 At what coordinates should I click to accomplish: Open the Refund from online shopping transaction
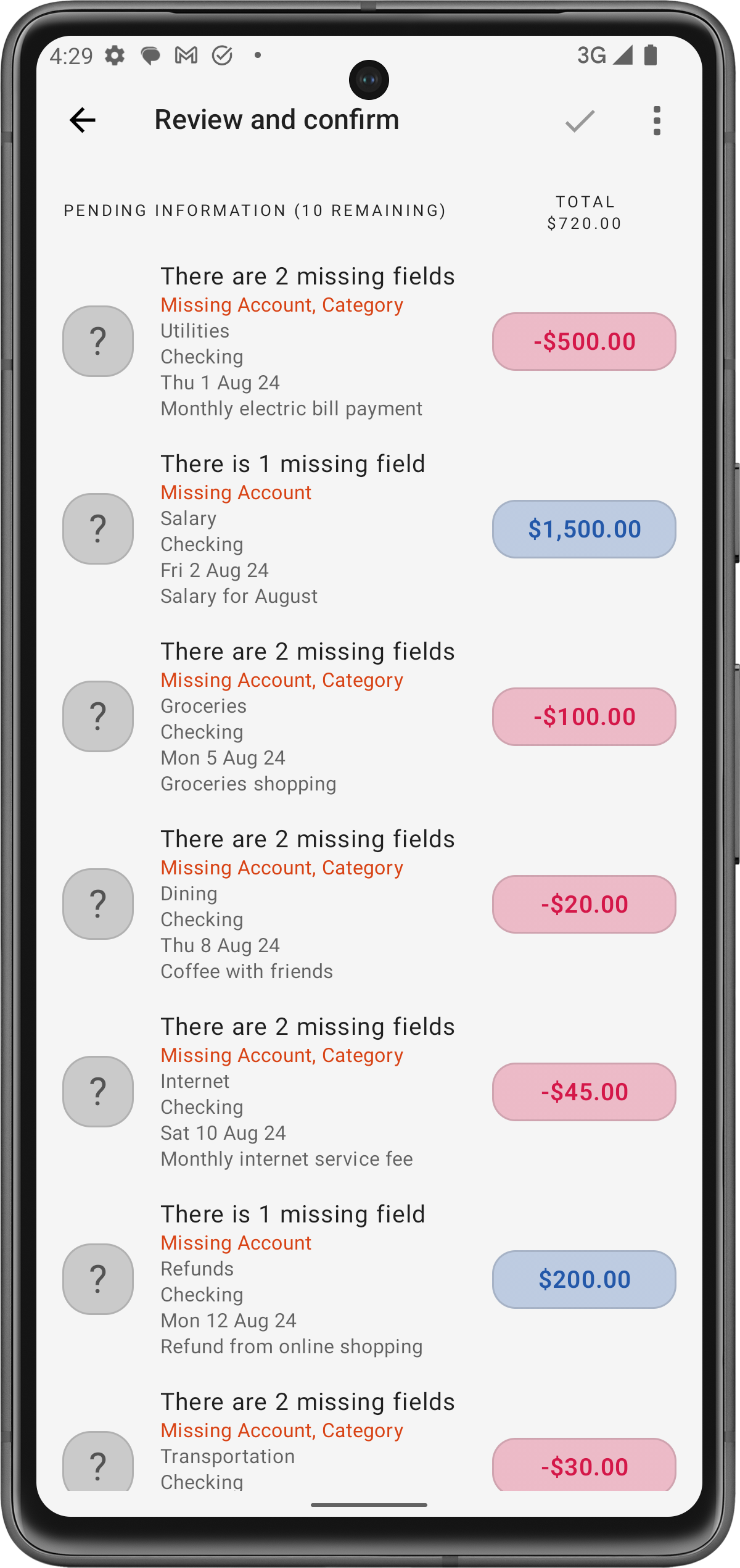point(292,1346)
